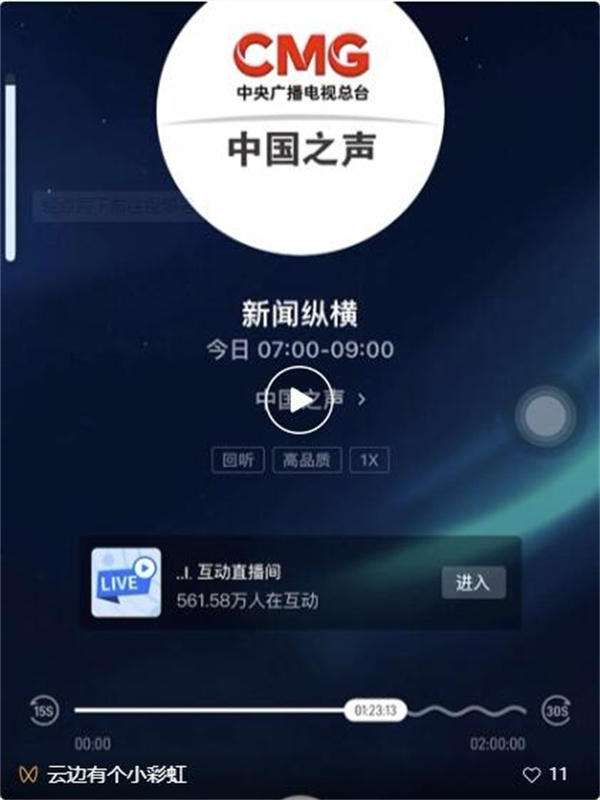This screenshot has height=800, width=600.
Task: Skip forward 30 seconds
Action: click(556, 711)
